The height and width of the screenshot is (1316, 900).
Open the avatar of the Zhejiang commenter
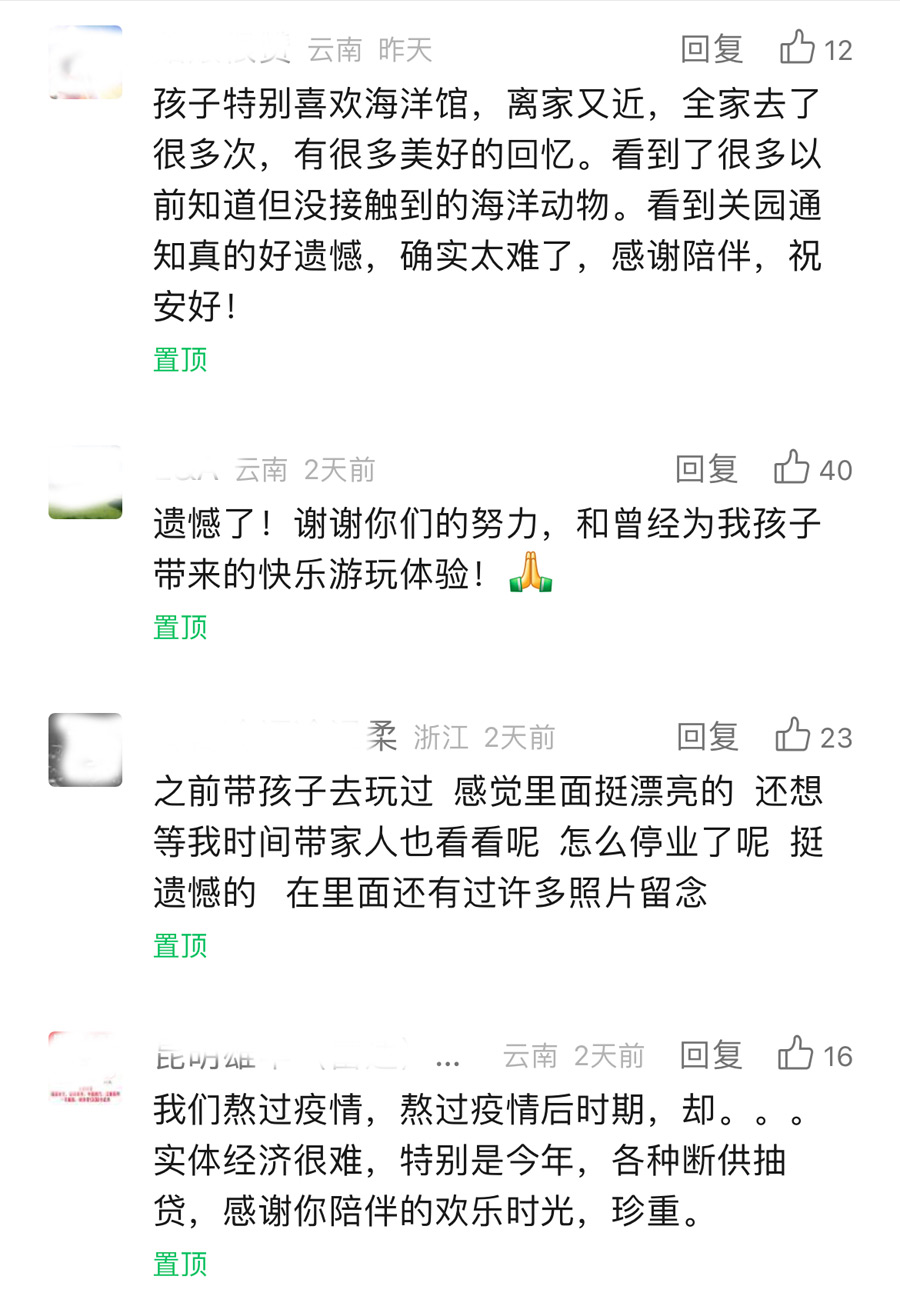point(85,750)
